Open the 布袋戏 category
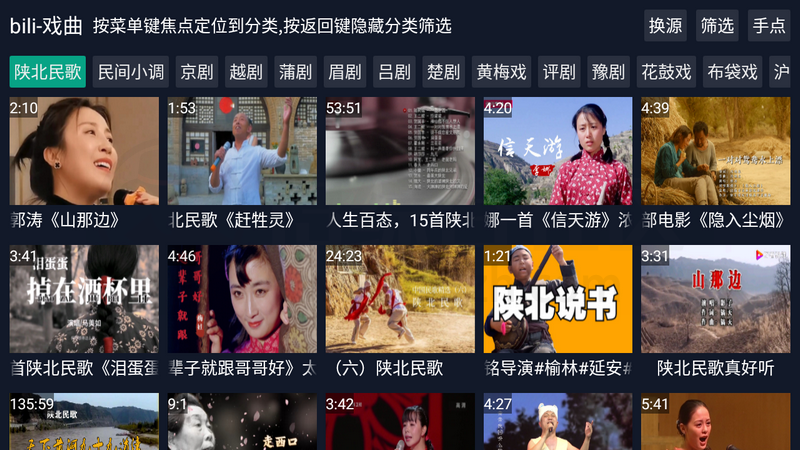The width and height of the screenshot is (800, 450). 732,72
